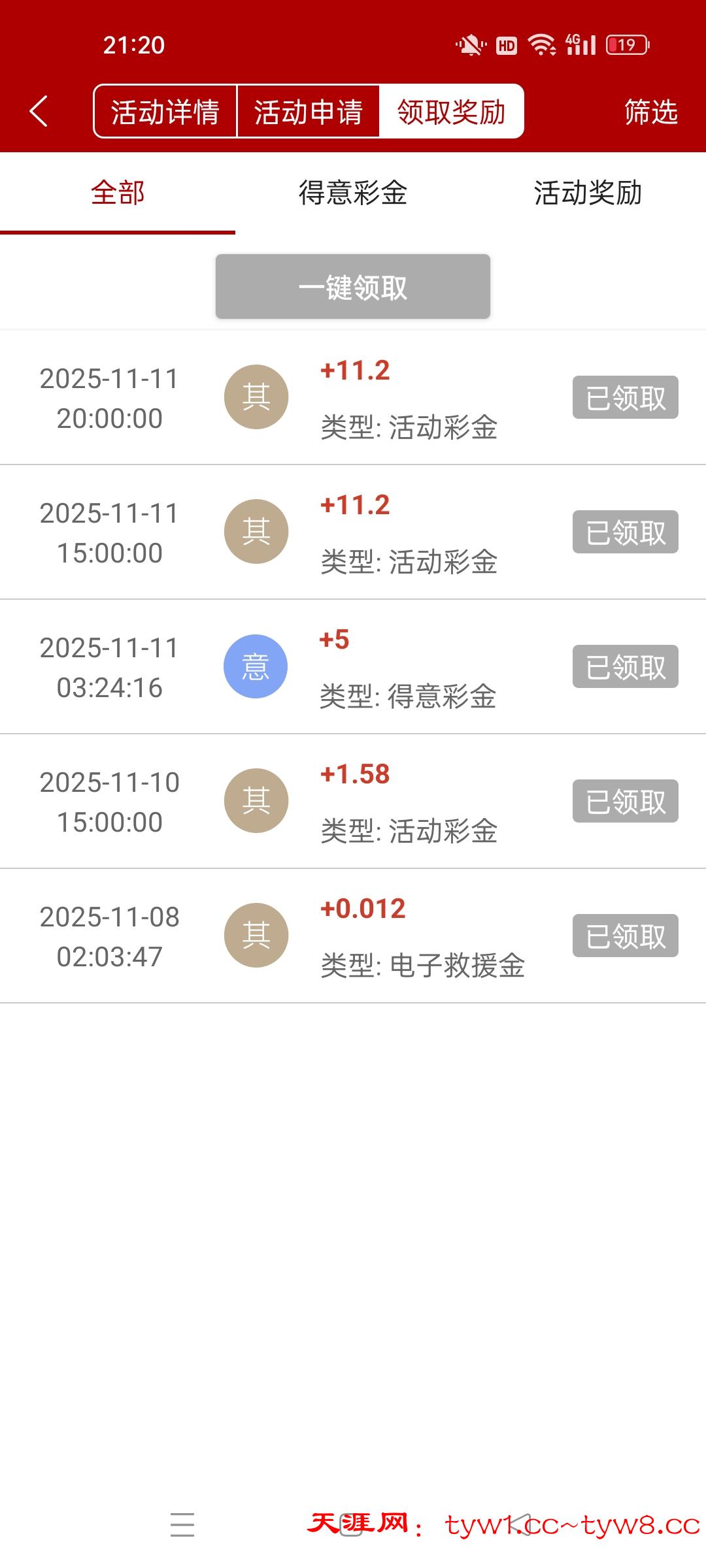The image size is (706, 1568).
Task: Select the 领取奖励 segment
Action: [x=452, y=112]
